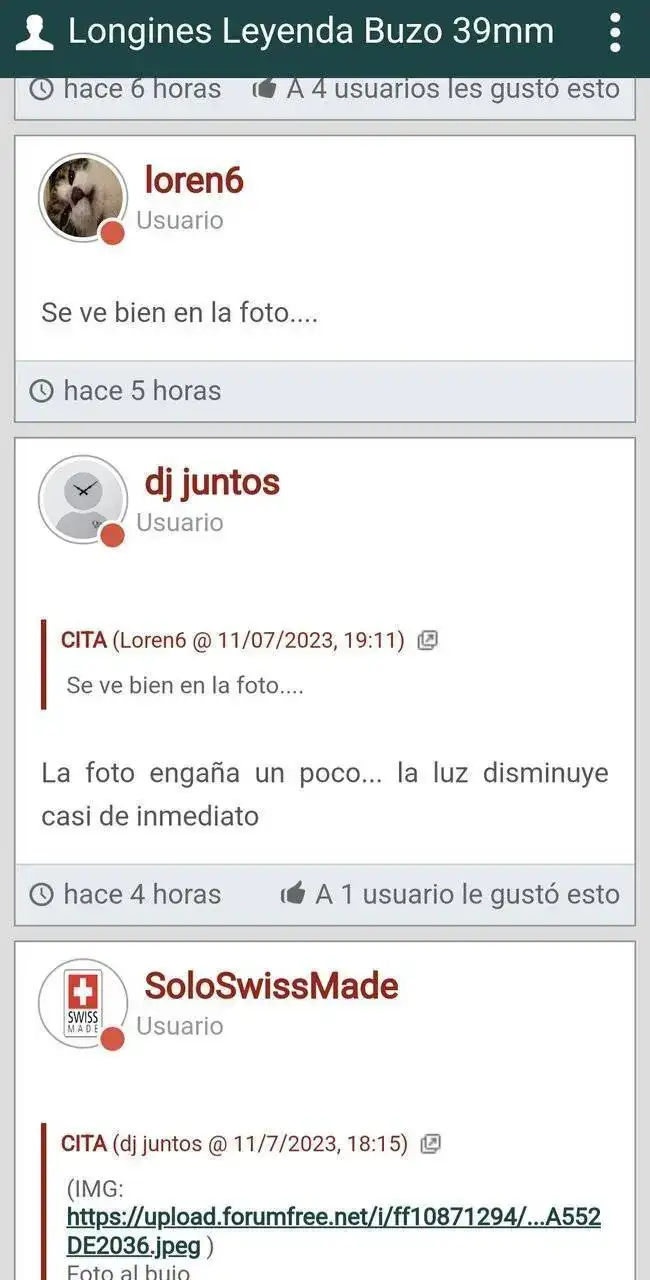
Task: Open loren6's profile by username
Action: [194, 180]
